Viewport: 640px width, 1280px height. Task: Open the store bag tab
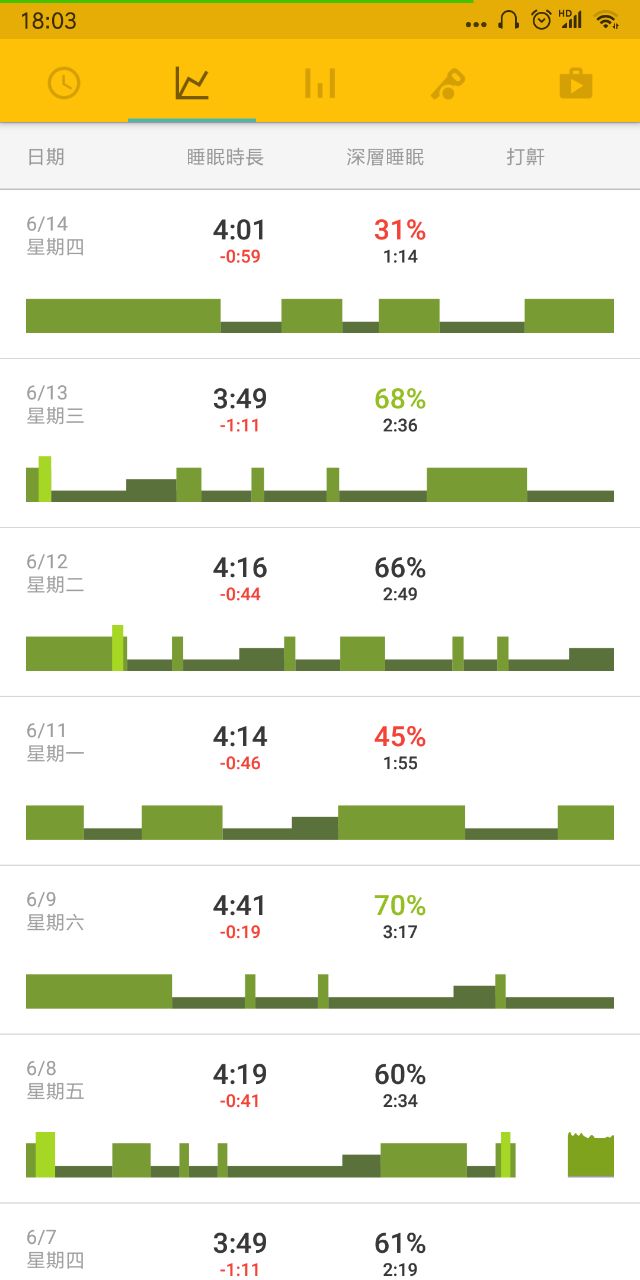(x=576, y=83)
